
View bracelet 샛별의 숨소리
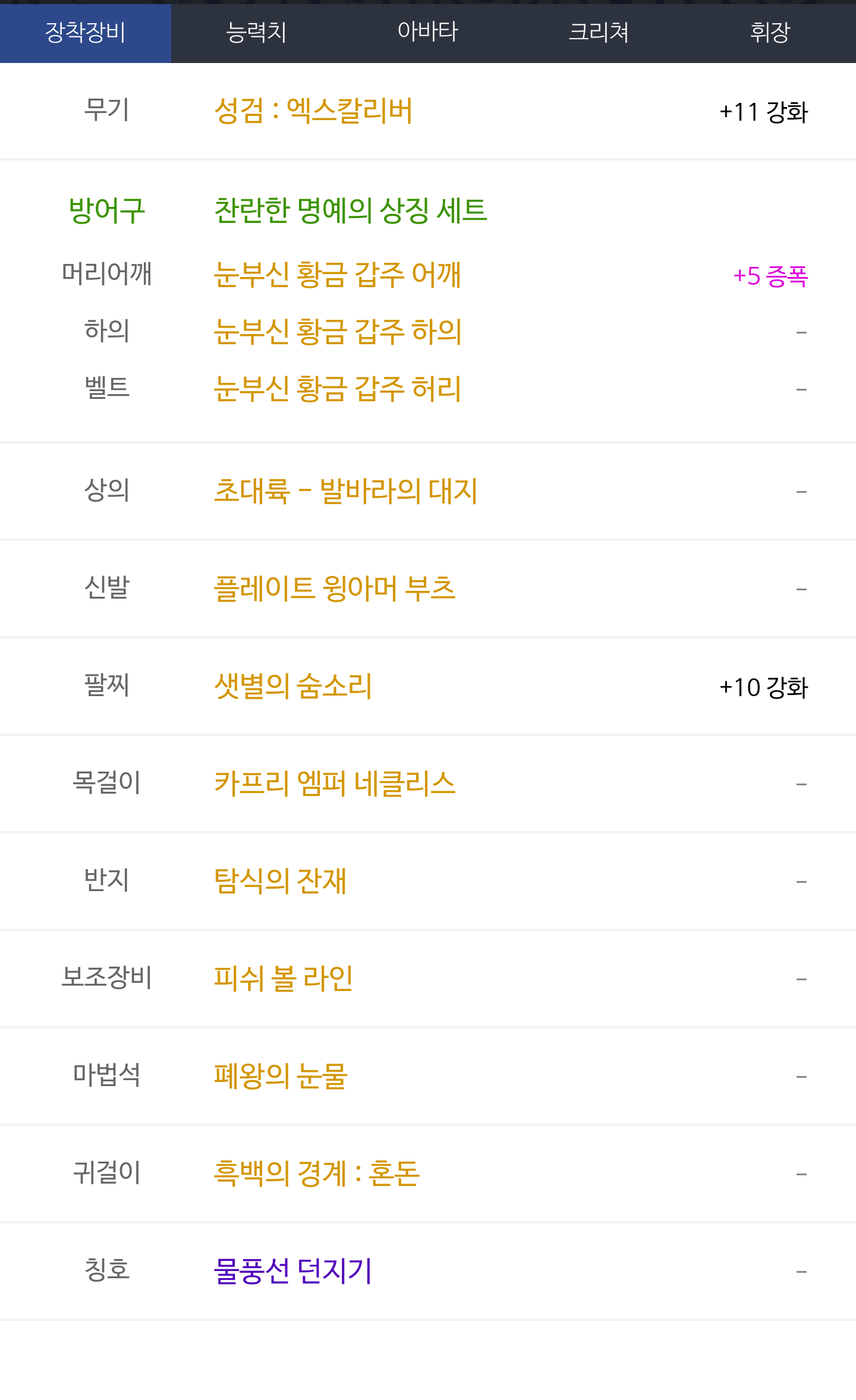[x=293, y=686]
